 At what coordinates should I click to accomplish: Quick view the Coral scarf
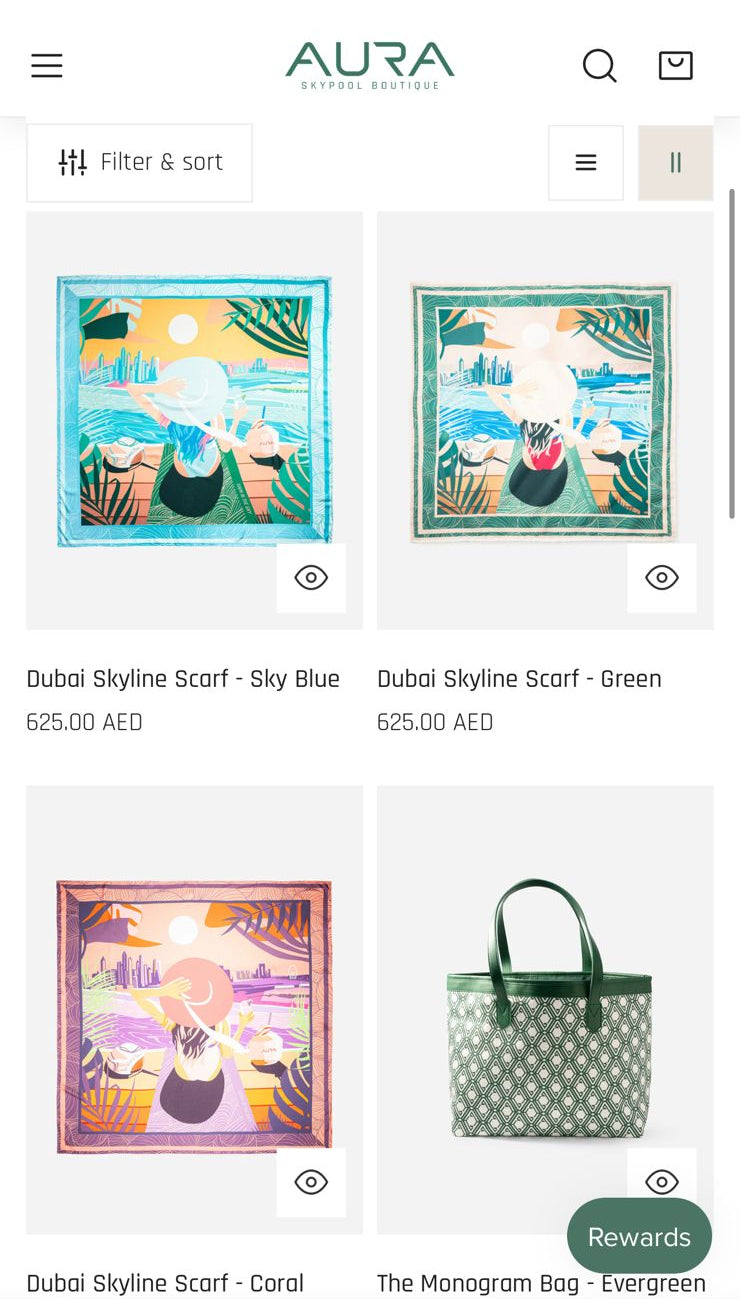click(311, 1182)
